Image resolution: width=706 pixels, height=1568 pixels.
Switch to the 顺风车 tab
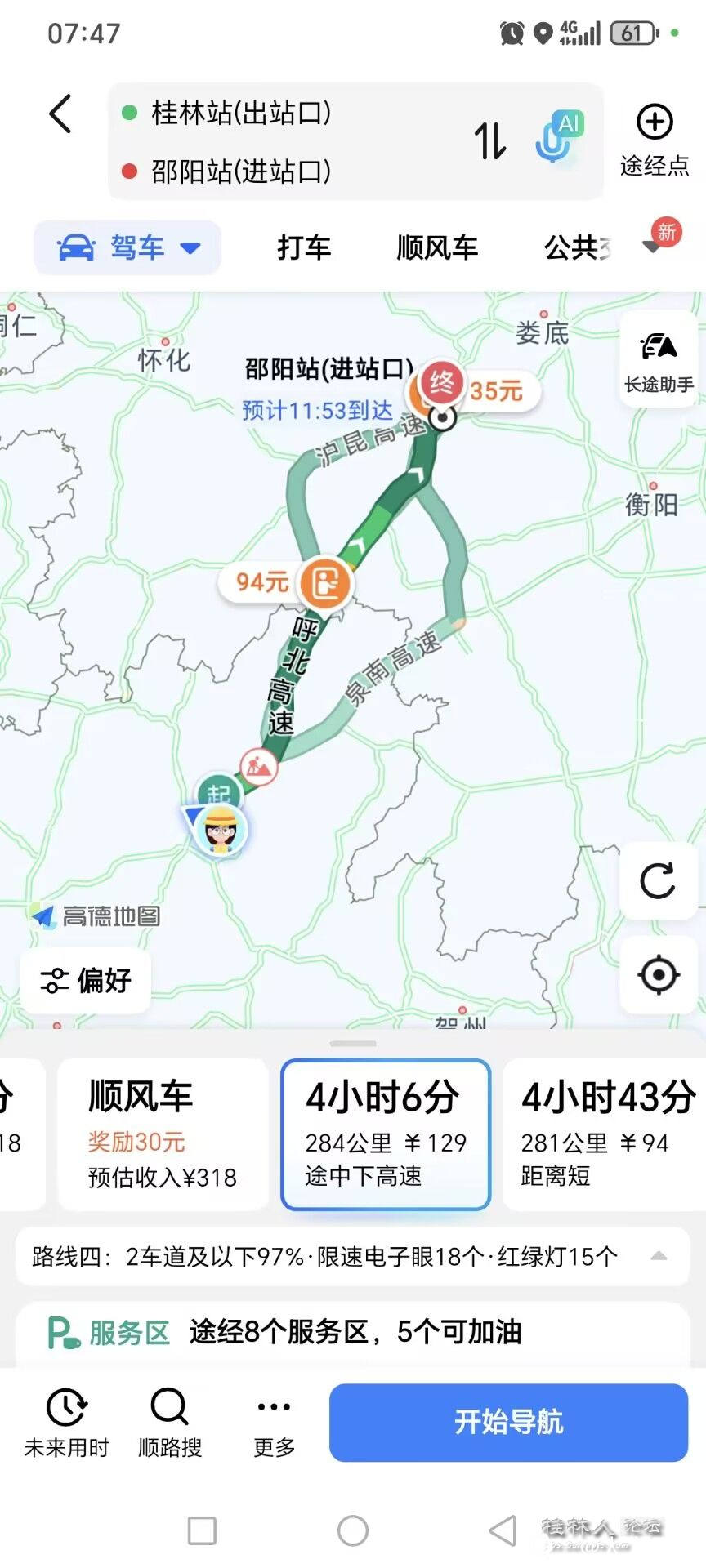click(x=437, y=247)
